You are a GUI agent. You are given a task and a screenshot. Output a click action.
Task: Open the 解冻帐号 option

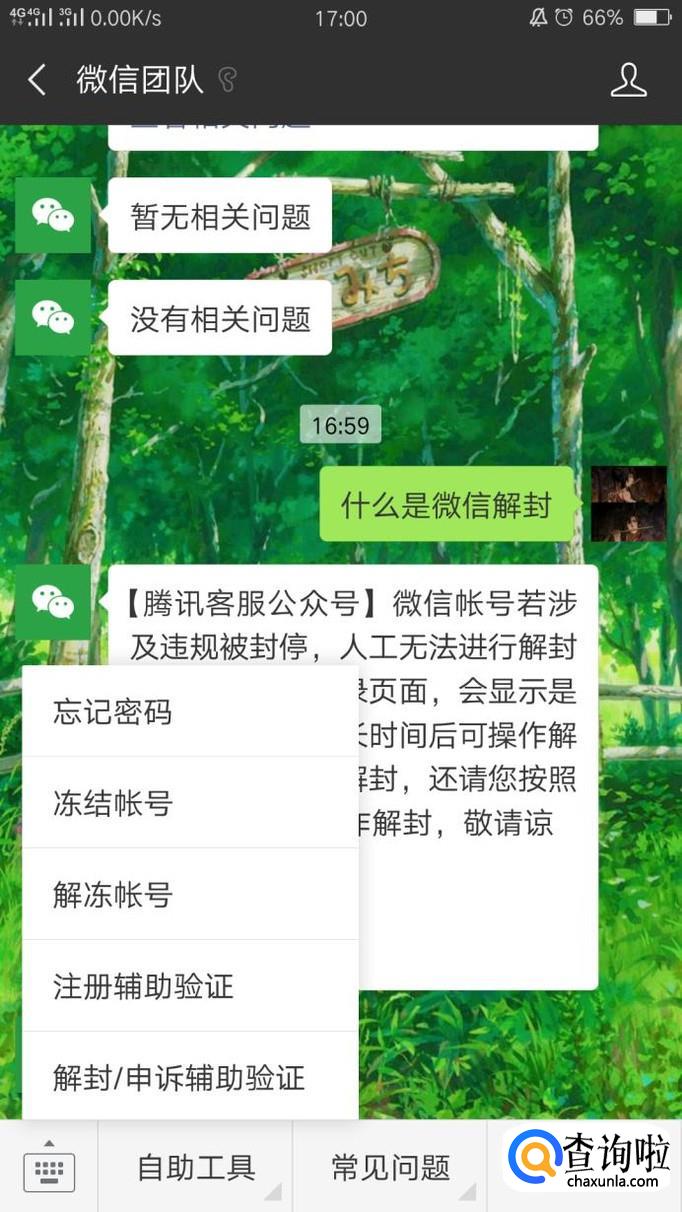(x=190, y=895)
